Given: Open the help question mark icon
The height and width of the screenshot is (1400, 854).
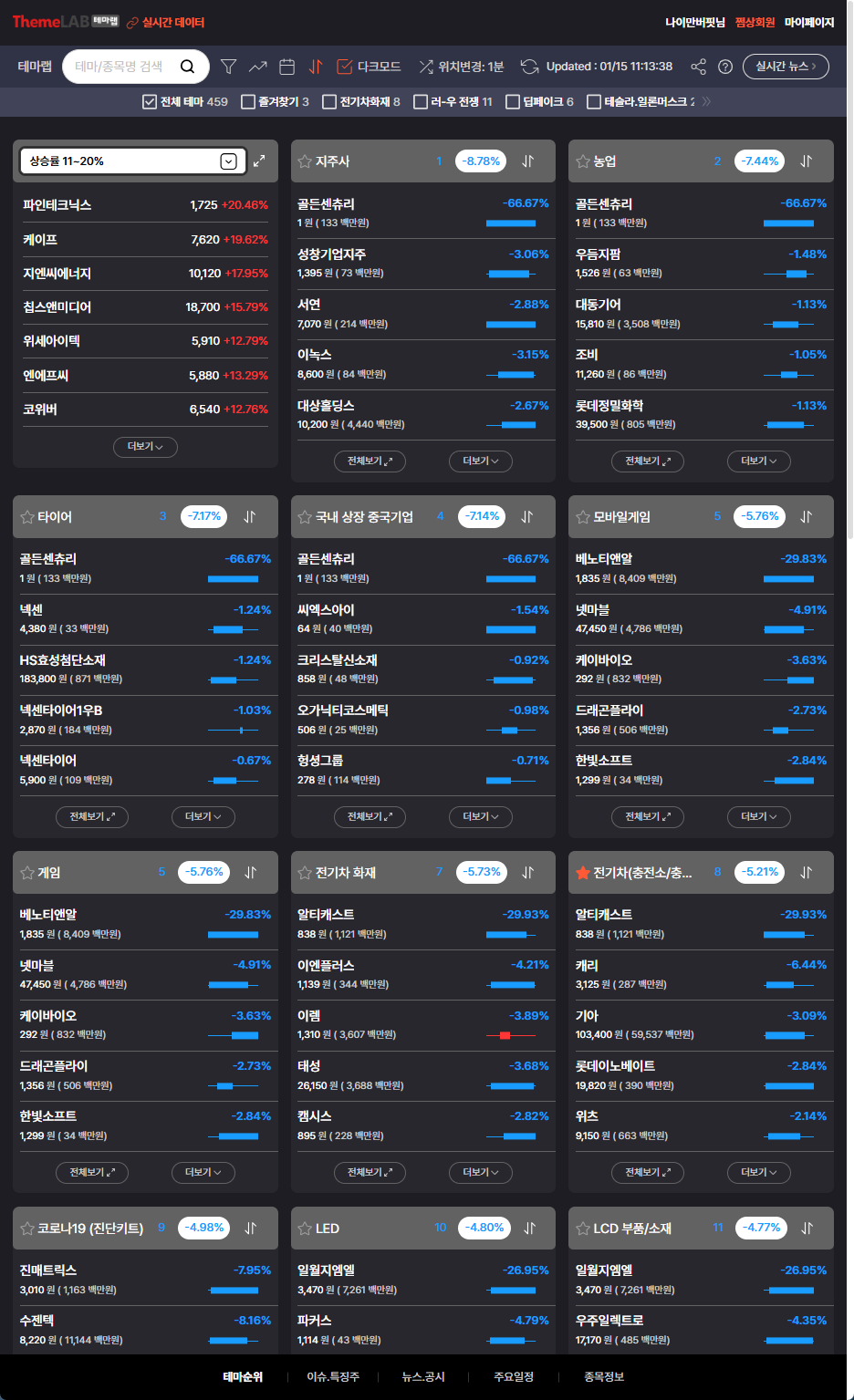Looking at the screenshot, I should [725, 67].
